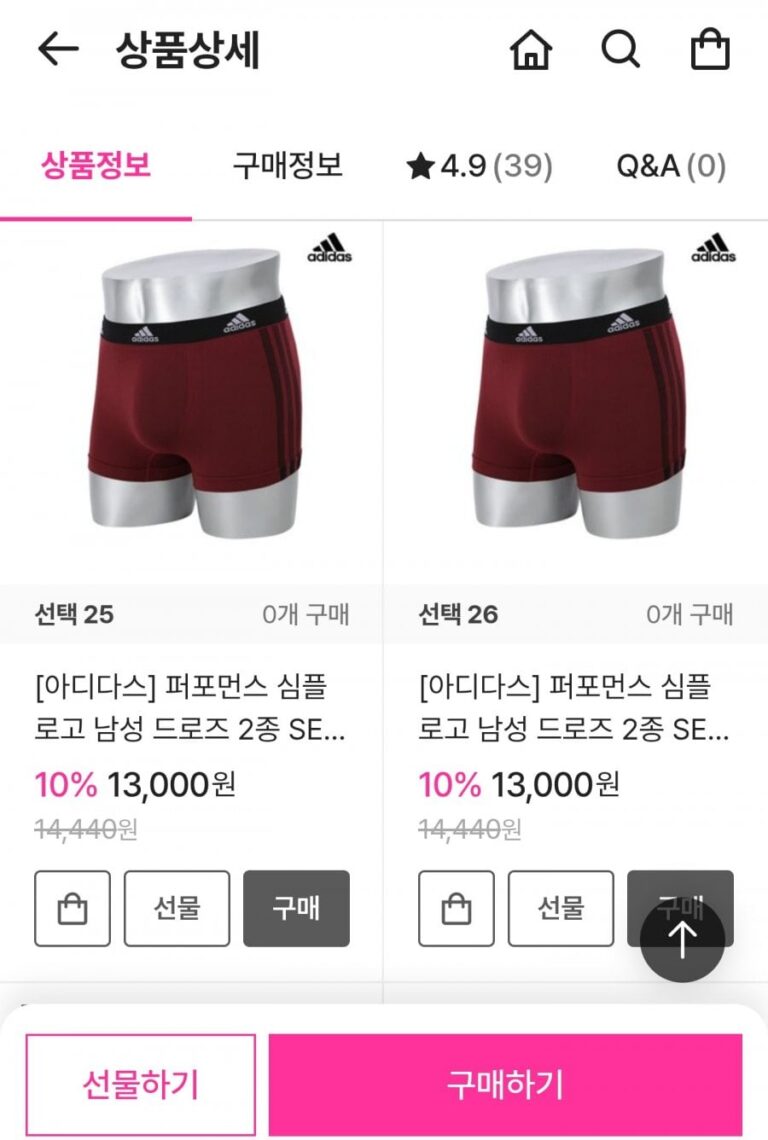Open the shopping bag in top bar
768x1140 pixels.
[710, 49]
